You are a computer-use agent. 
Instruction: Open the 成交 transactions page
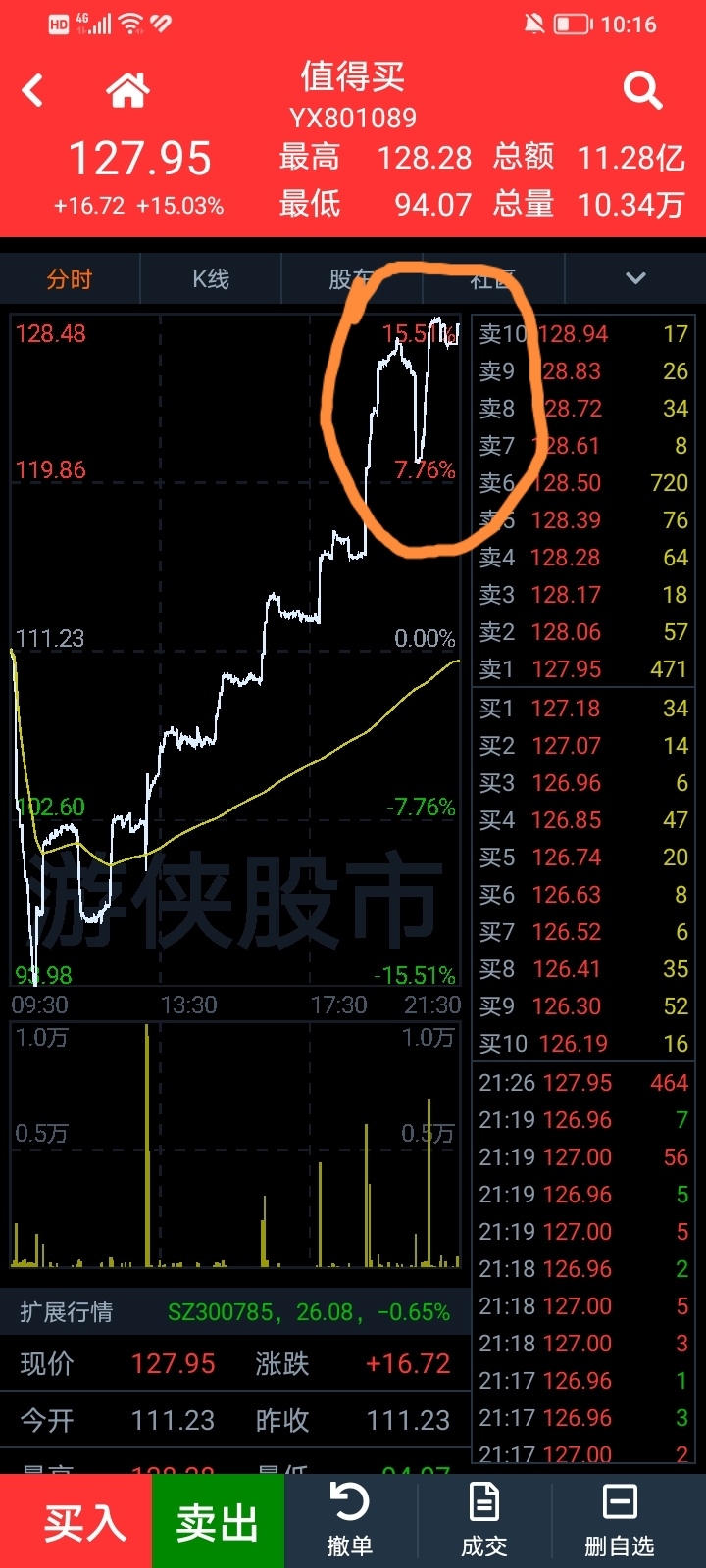tap(484, 1521)
